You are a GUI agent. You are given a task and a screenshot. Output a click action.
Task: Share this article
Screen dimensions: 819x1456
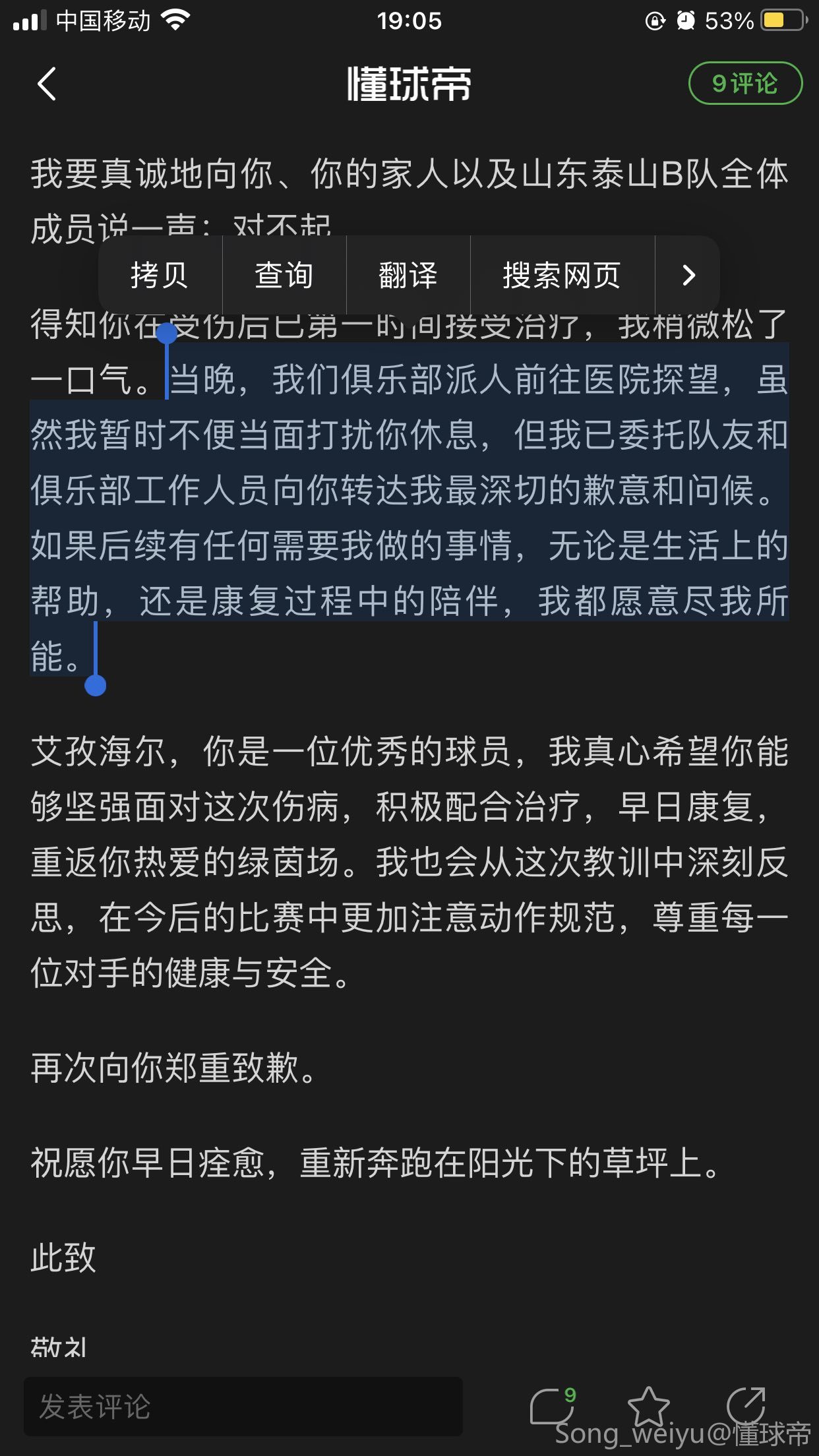point(746,1405)
